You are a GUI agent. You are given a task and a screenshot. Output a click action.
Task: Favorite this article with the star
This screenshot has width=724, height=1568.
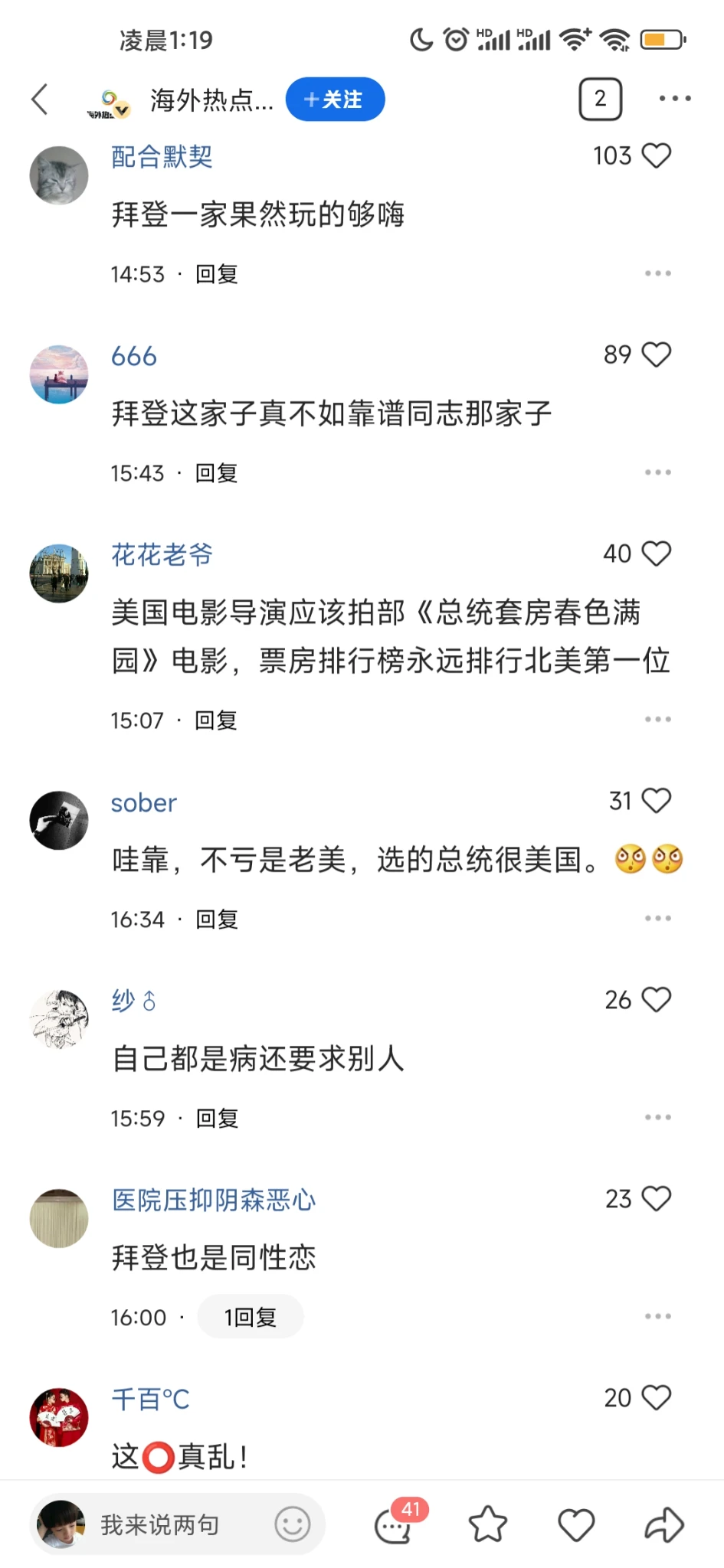point(488,1524)
